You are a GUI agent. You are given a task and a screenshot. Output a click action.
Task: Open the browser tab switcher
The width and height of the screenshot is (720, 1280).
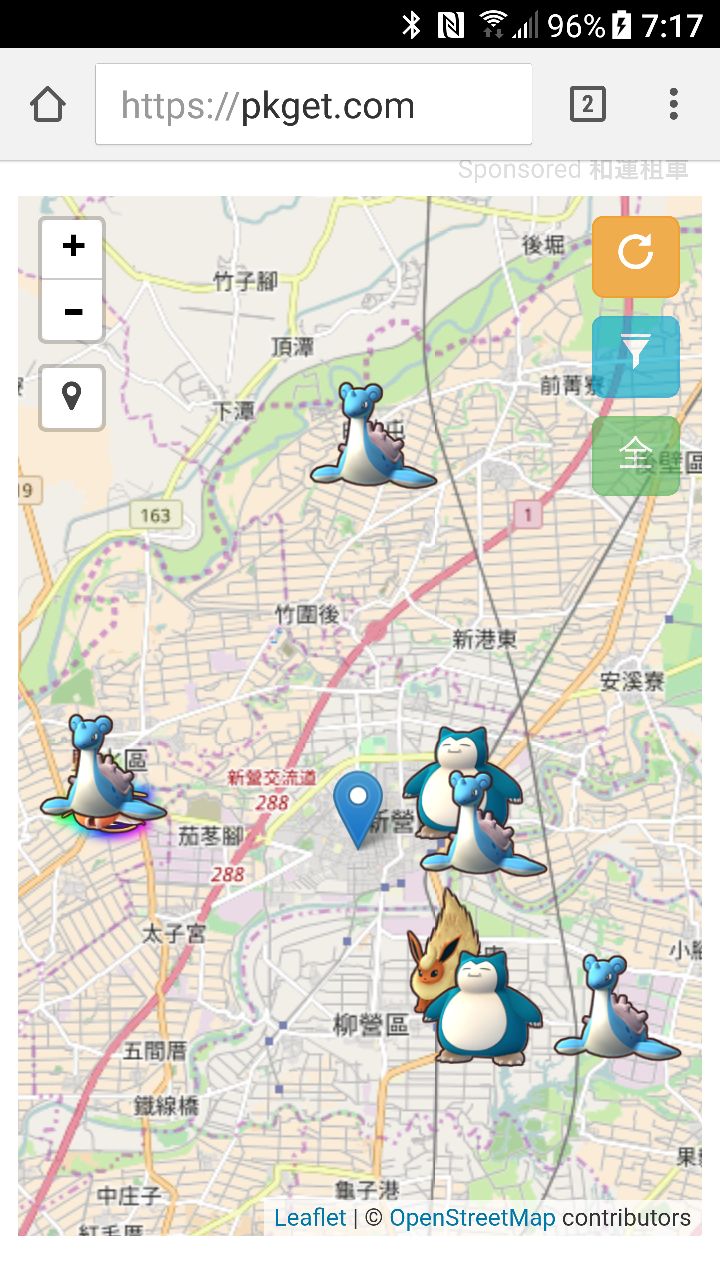587,104
